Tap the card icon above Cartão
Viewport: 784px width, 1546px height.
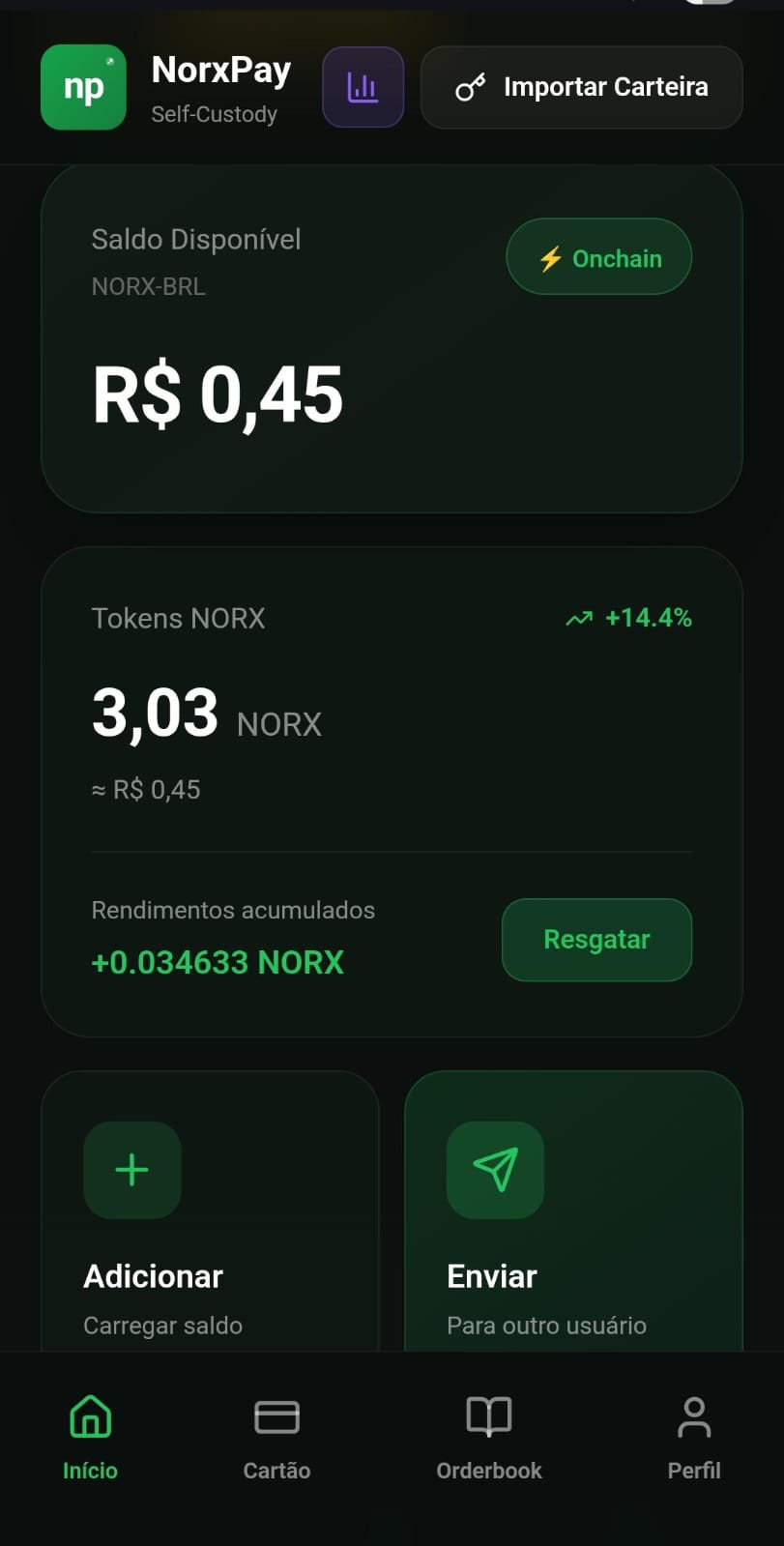276,1417
